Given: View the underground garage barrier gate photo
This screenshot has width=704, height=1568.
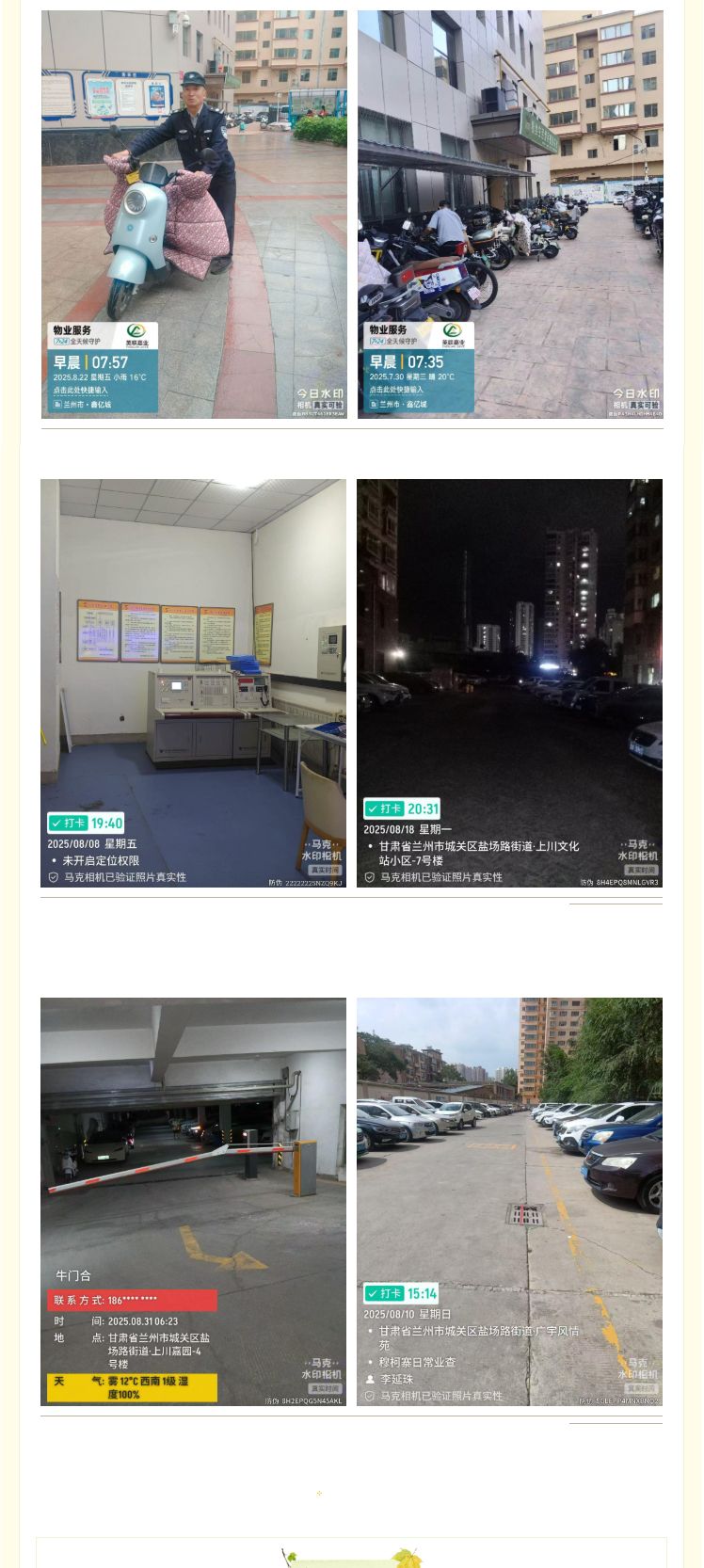Looking at the screenshot, I should pos(193,1202).
